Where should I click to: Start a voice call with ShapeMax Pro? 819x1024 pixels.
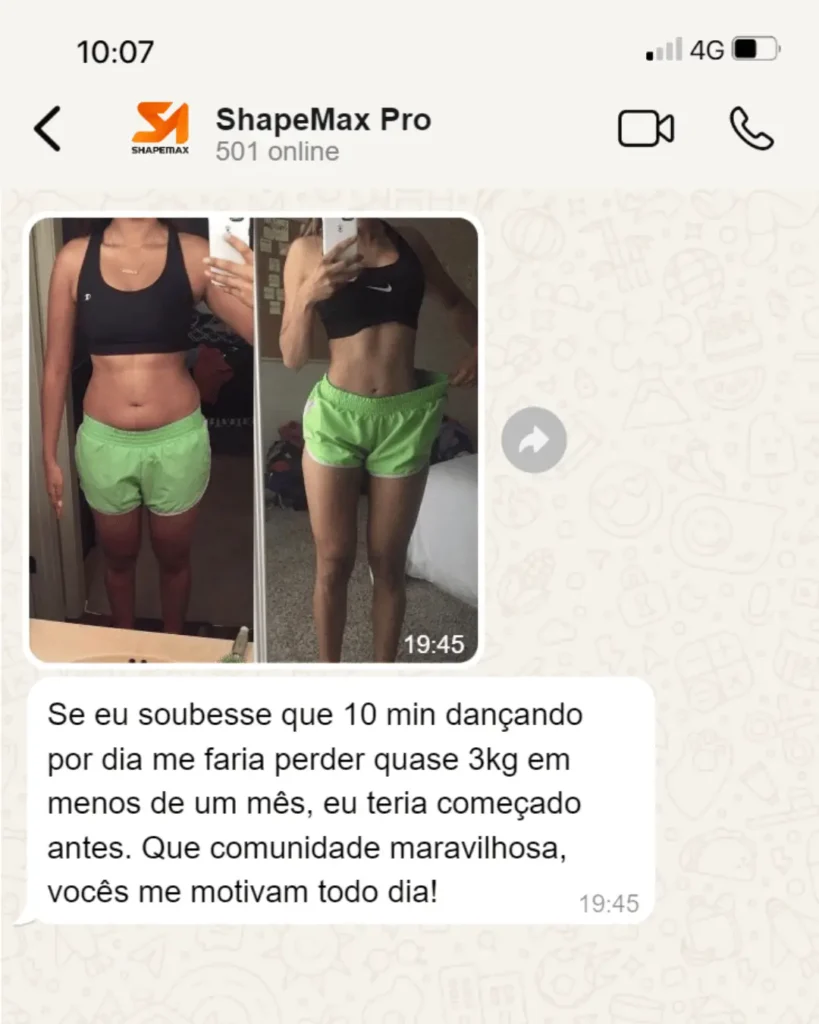751,130
